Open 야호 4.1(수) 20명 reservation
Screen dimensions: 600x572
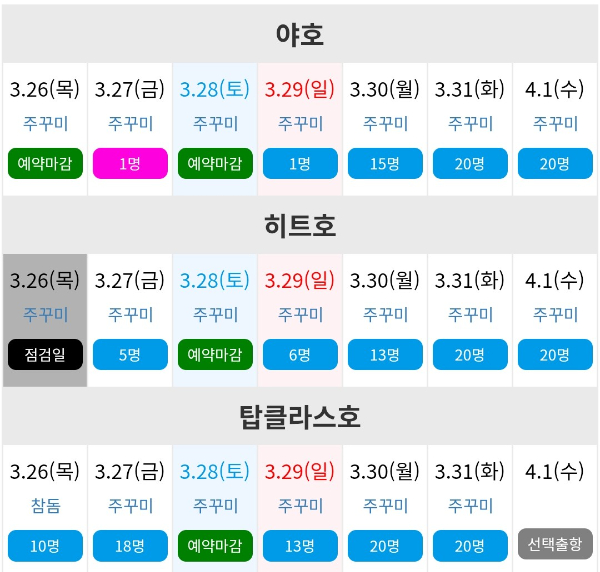click(x=555, y=163)
